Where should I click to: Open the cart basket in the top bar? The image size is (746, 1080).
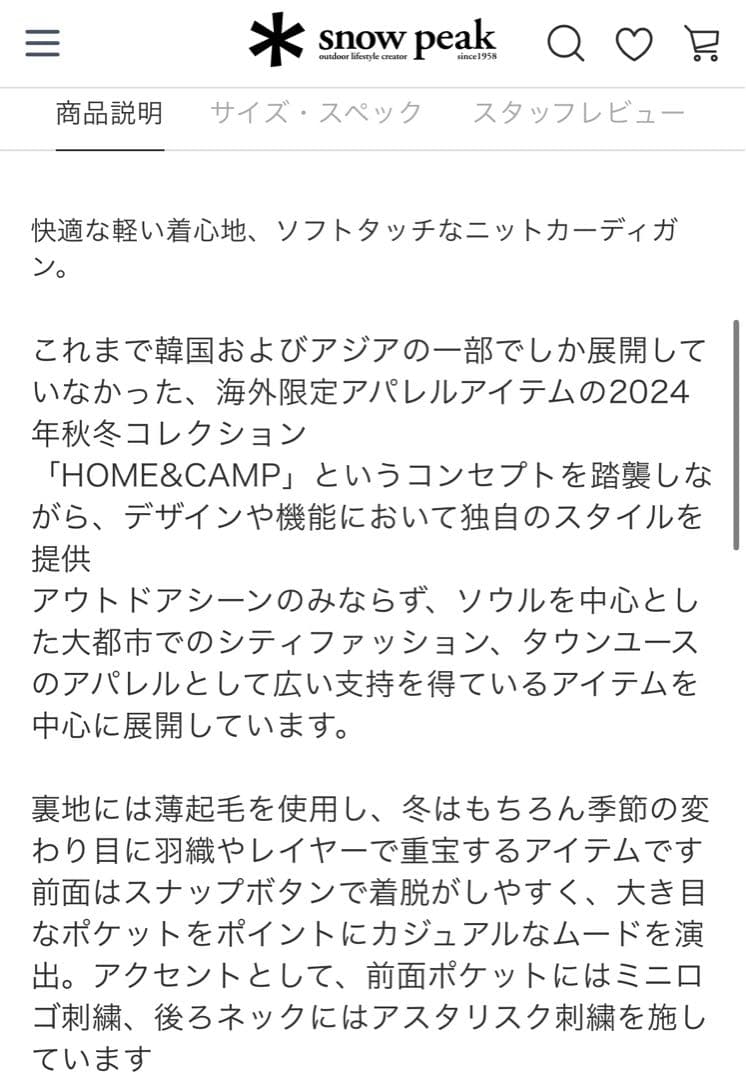pyautogui.click(x=705, y=43)
